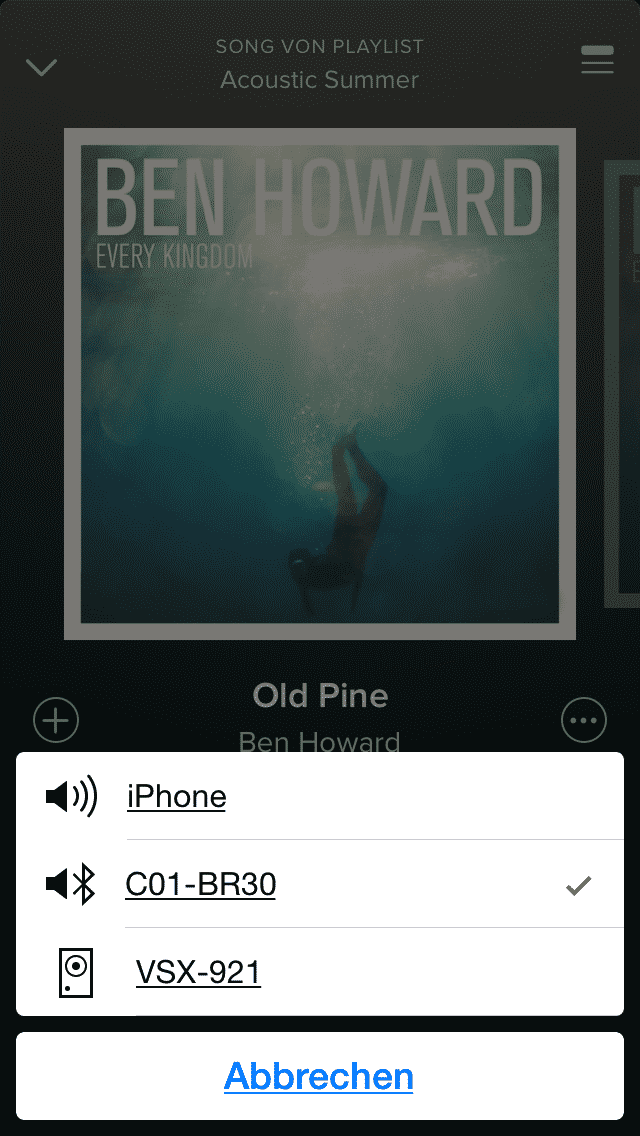Open the play queue list icon
Screen dimensions: 640x1136
(x=597, y=60)
